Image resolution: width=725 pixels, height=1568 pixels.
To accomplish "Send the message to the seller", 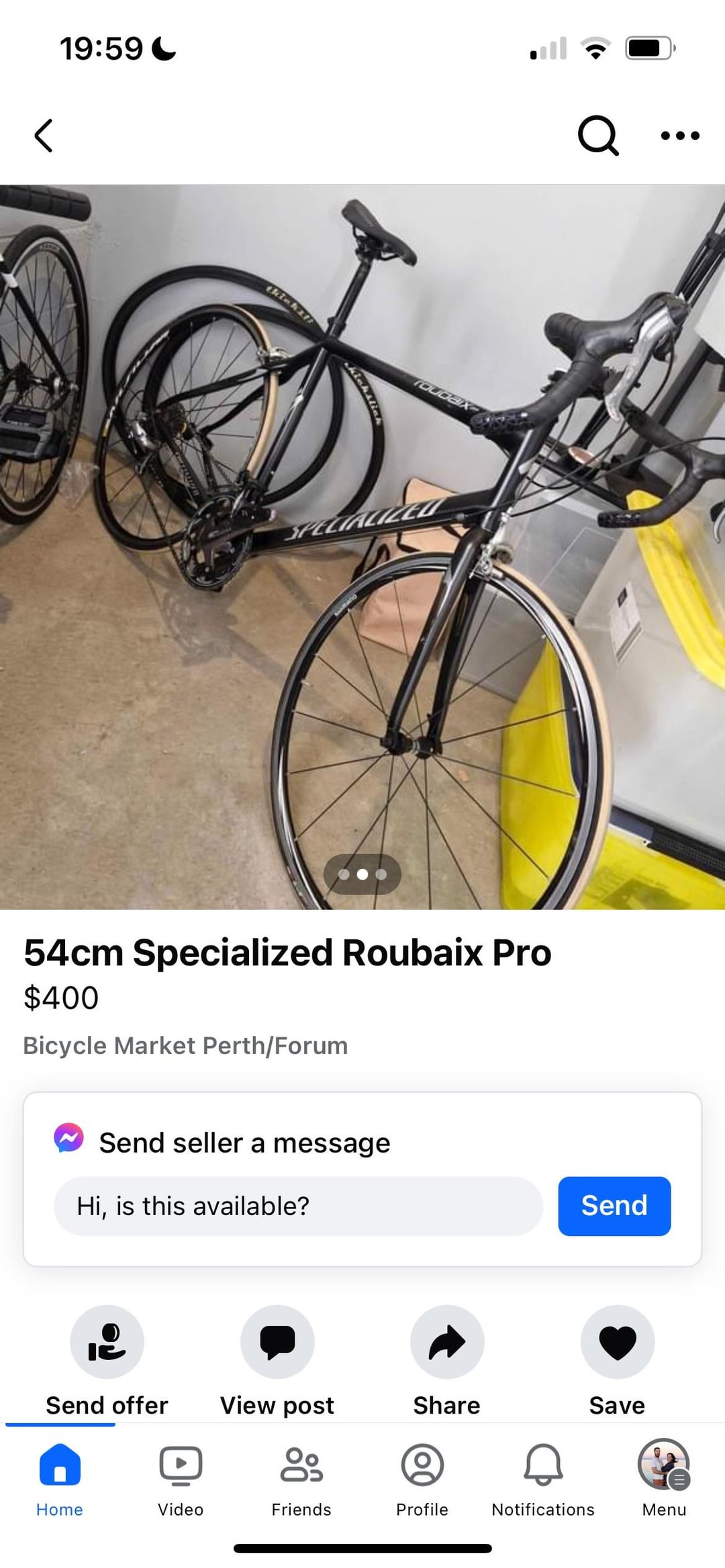I will click(614, 1206).
